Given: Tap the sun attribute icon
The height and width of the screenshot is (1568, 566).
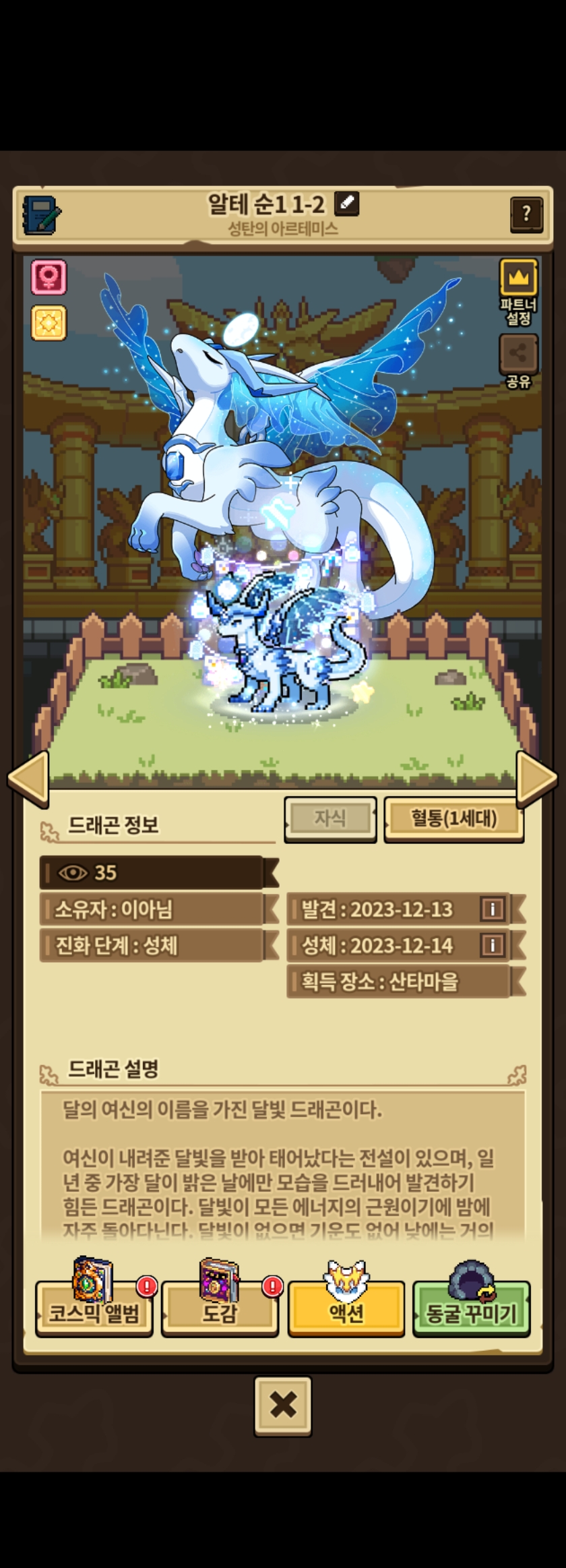Looking at the screenshot, I should (49, 323).
